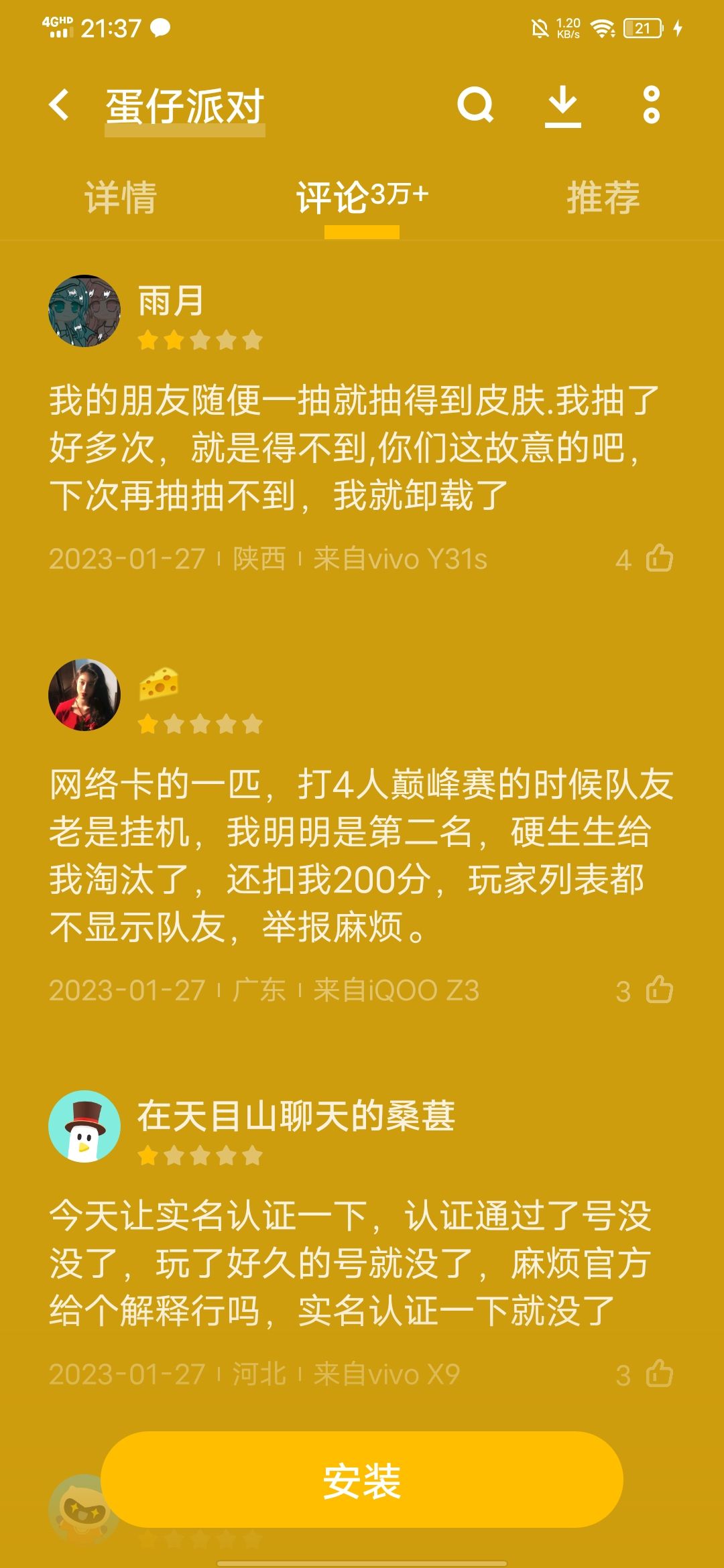
Task: Open the three-dot overflow menu
Action: [x=651, y=105]
